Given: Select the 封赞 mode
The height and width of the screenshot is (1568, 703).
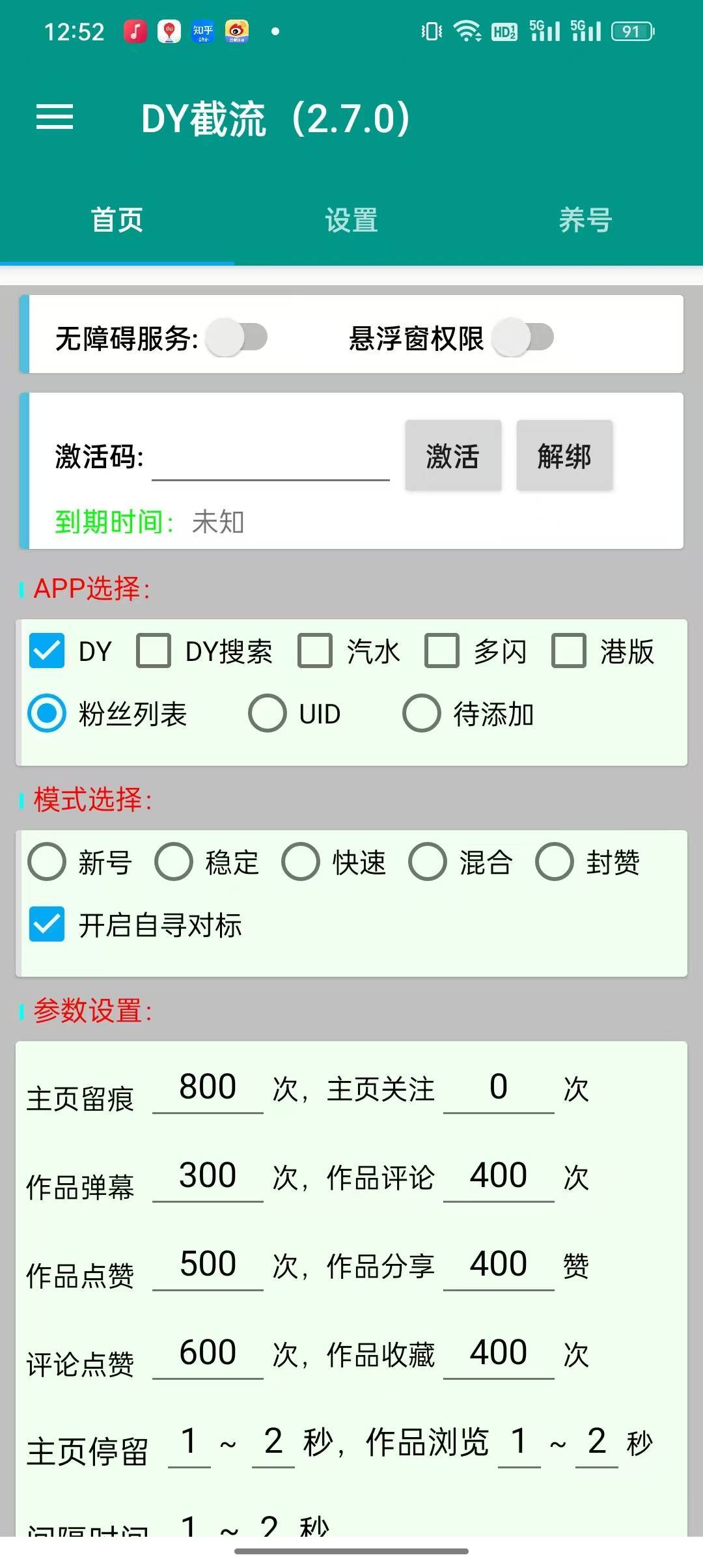Looking at the screenshot, I should point(554,862).
